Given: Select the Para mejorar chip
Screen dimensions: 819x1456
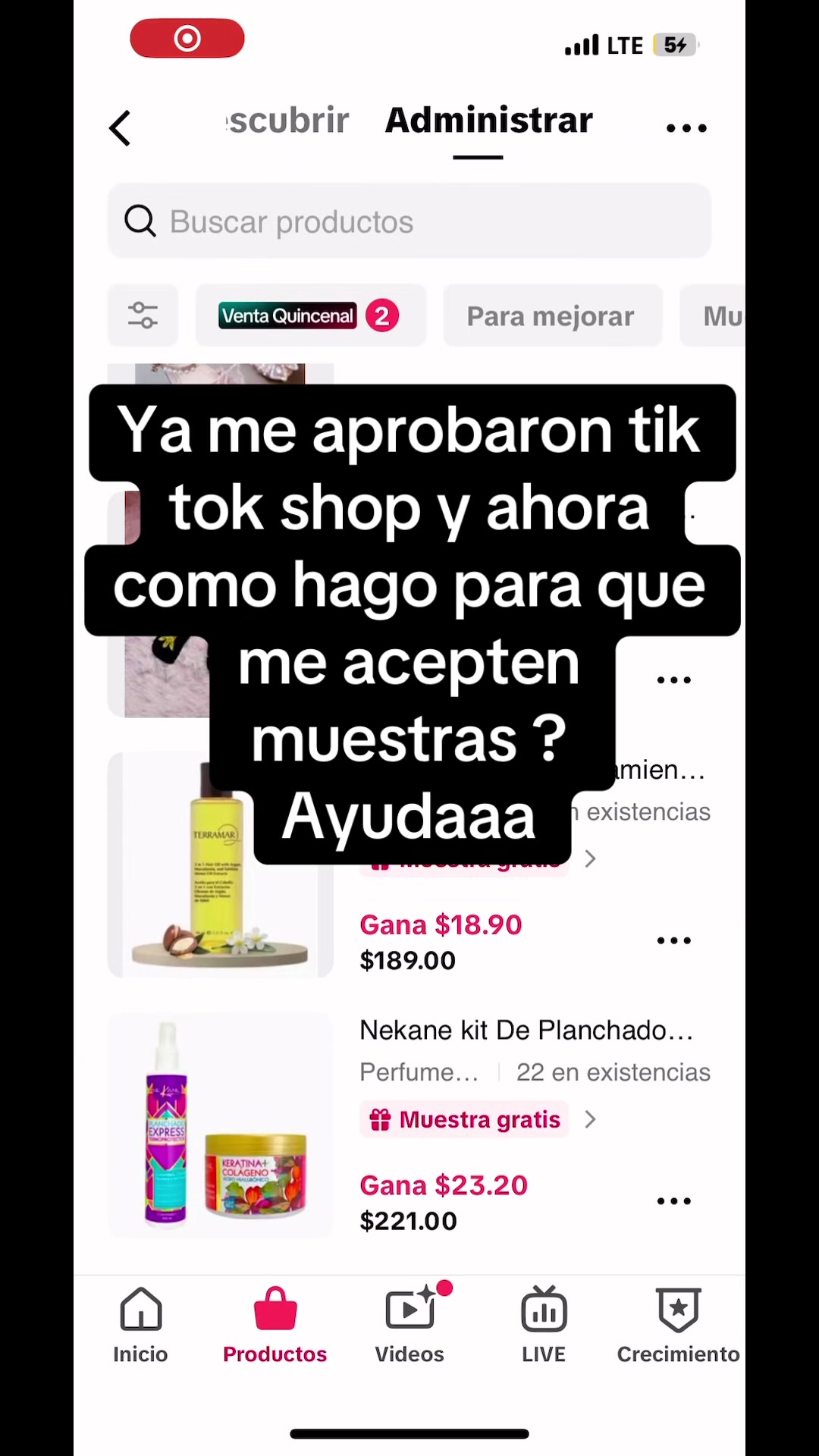Looking at the screenshot, I should coord(552,315).
